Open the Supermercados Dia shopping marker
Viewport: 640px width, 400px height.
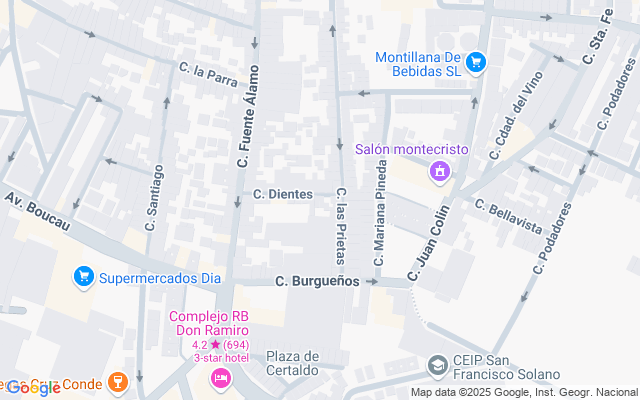85,276
